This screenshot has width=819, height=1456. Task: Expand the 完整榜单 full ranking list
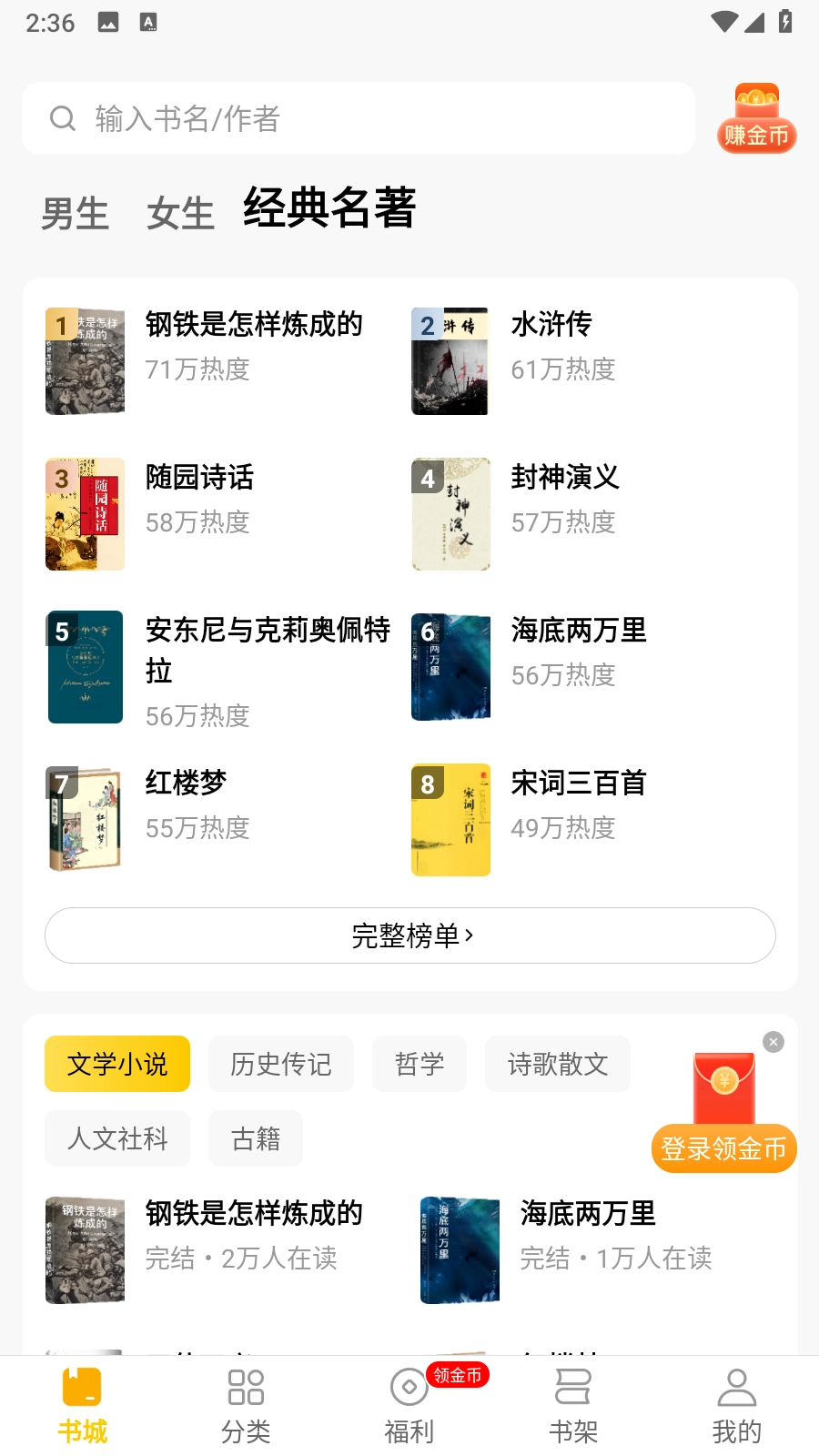409,935
